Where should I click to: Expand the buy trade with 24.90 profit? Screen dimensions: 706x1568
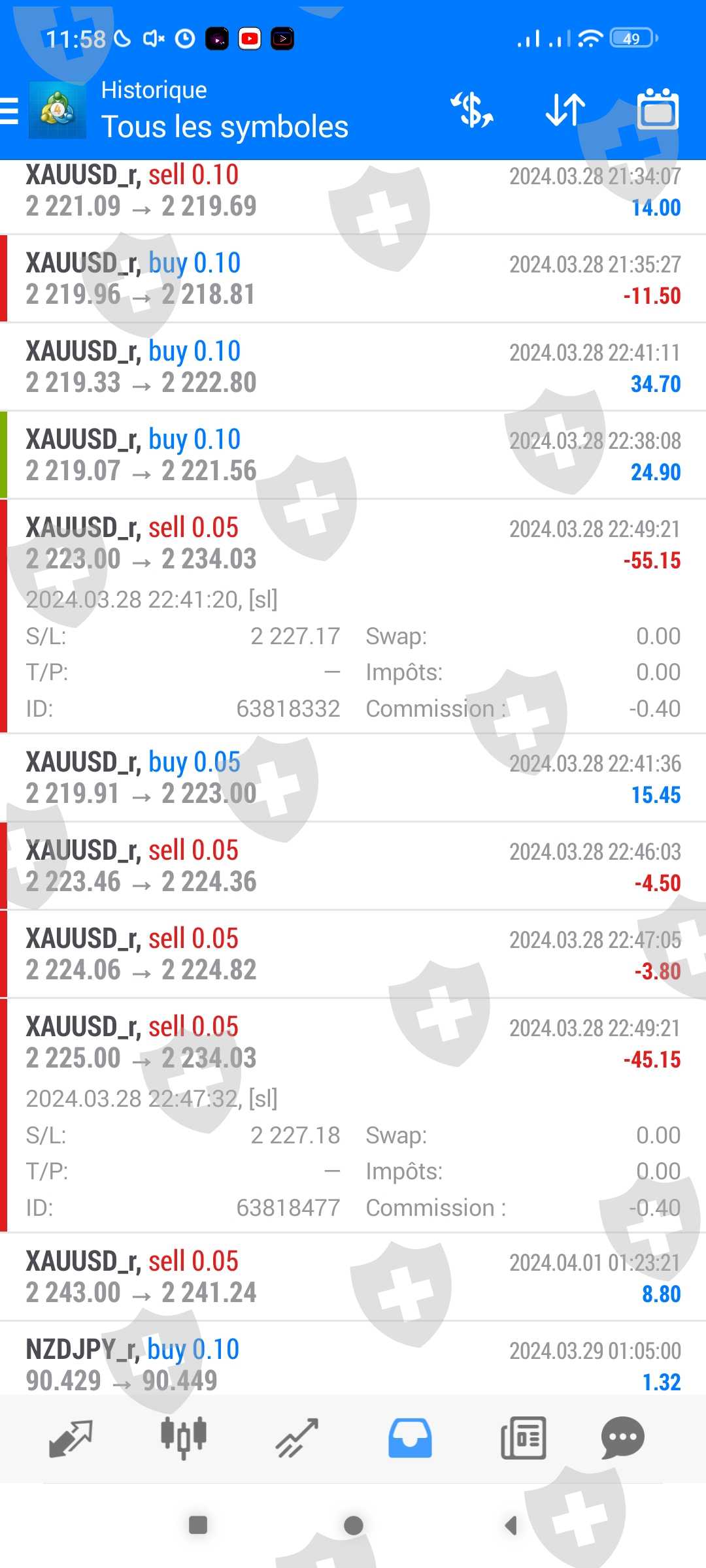tap(353, 455)
